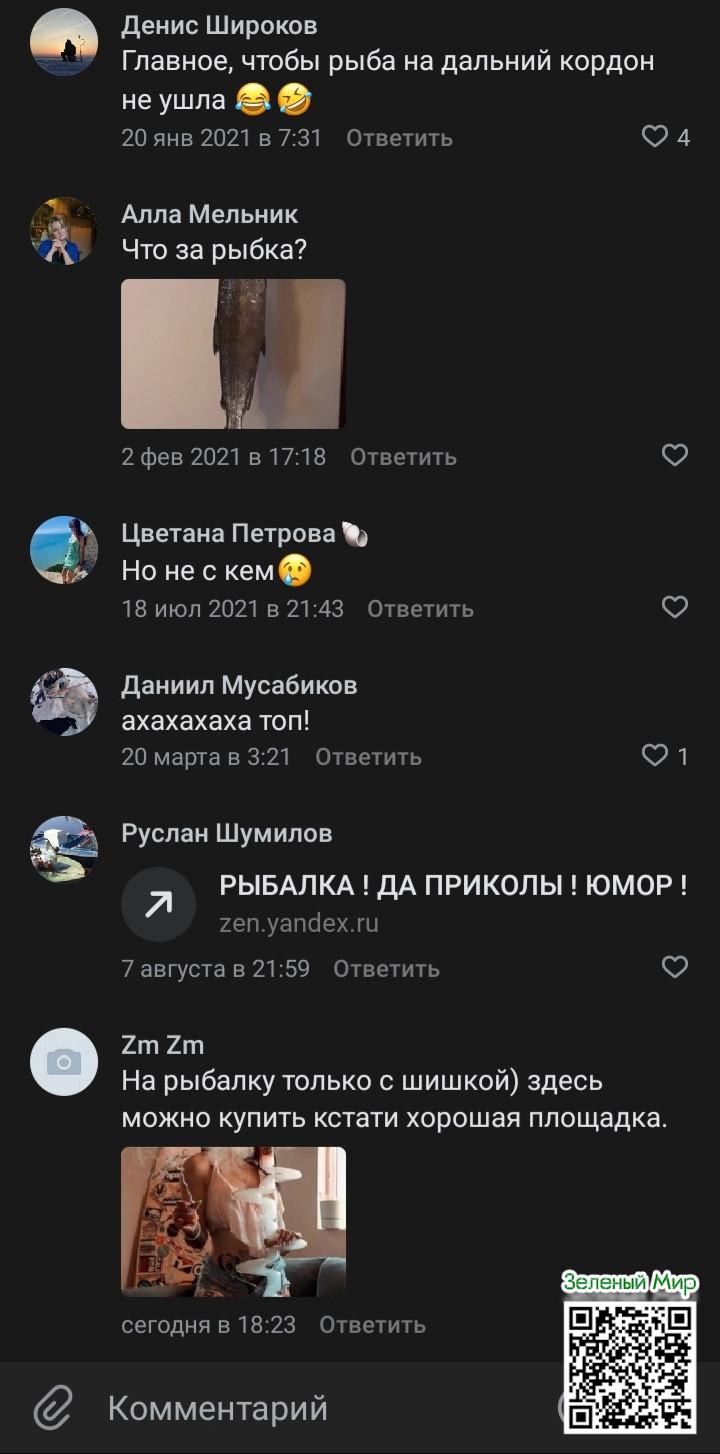
Task: Focus the Комментарий input field
Action: pyautogui.click(x=300, y=1408)
